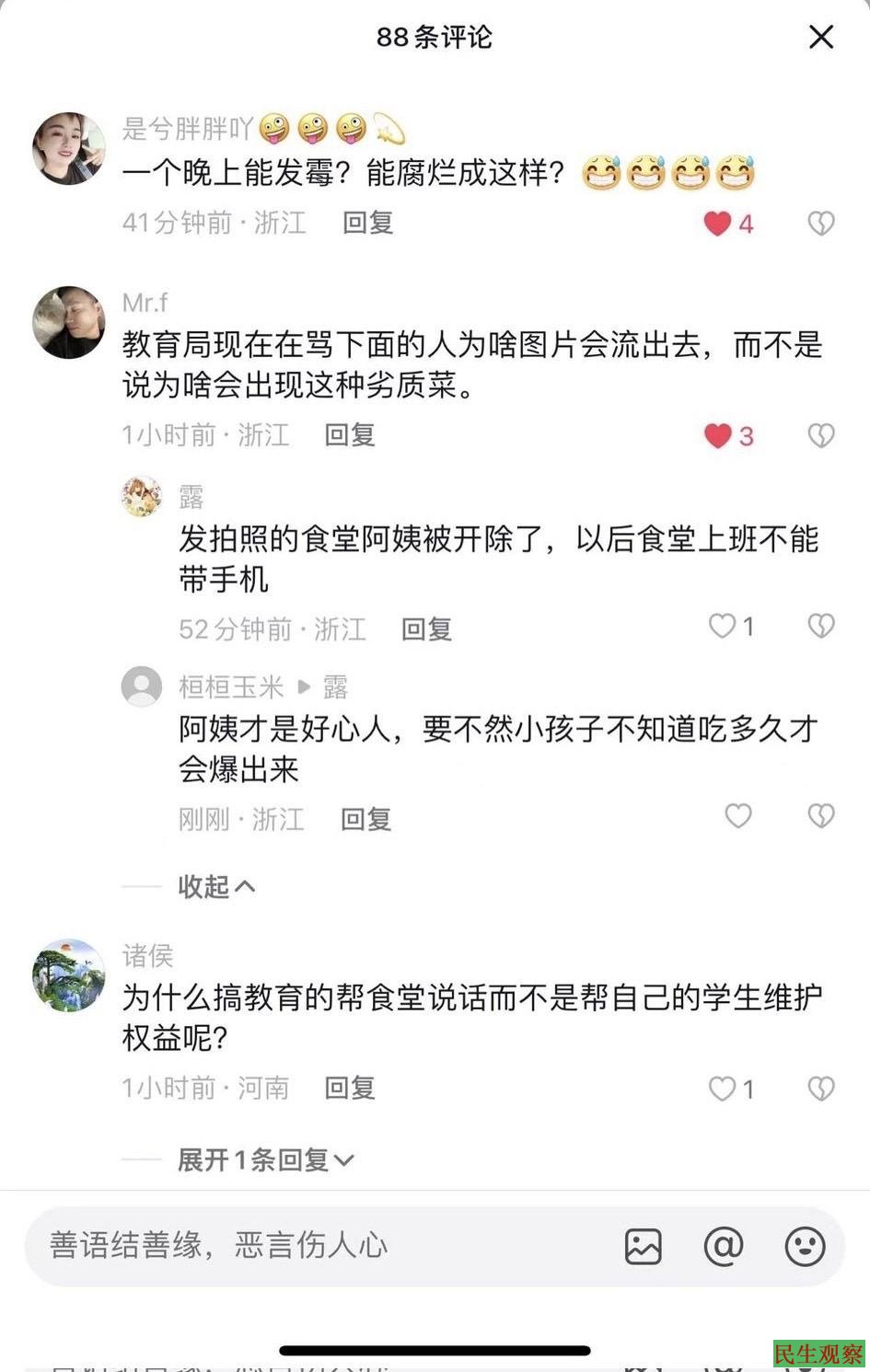The height and width of the screenshot is (1372, 870).
Task: Collapse replies with 收起
Action: [215, 886]
